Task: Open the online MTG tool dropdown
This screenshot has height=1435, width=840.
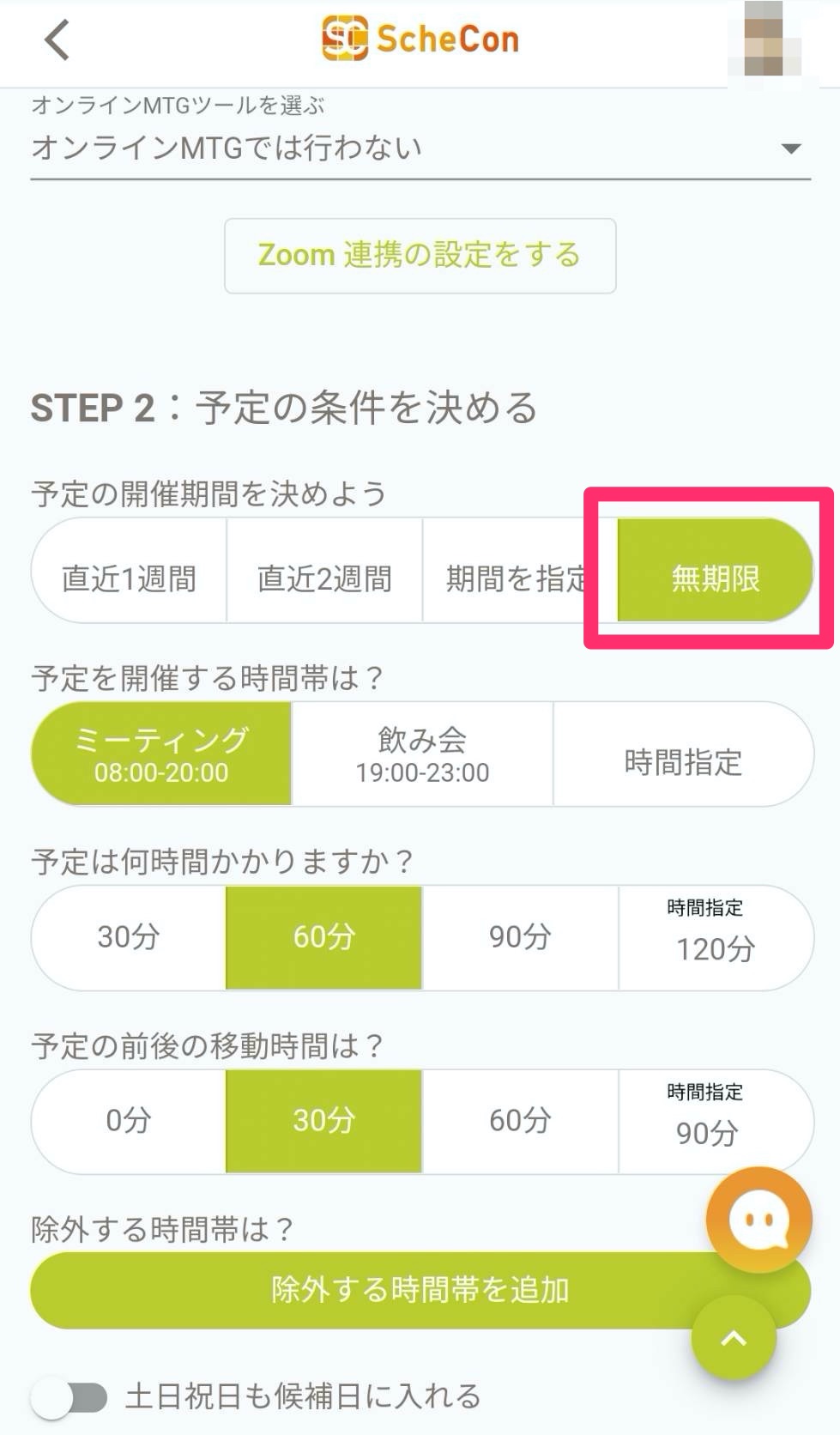Action: click(420, 148)
